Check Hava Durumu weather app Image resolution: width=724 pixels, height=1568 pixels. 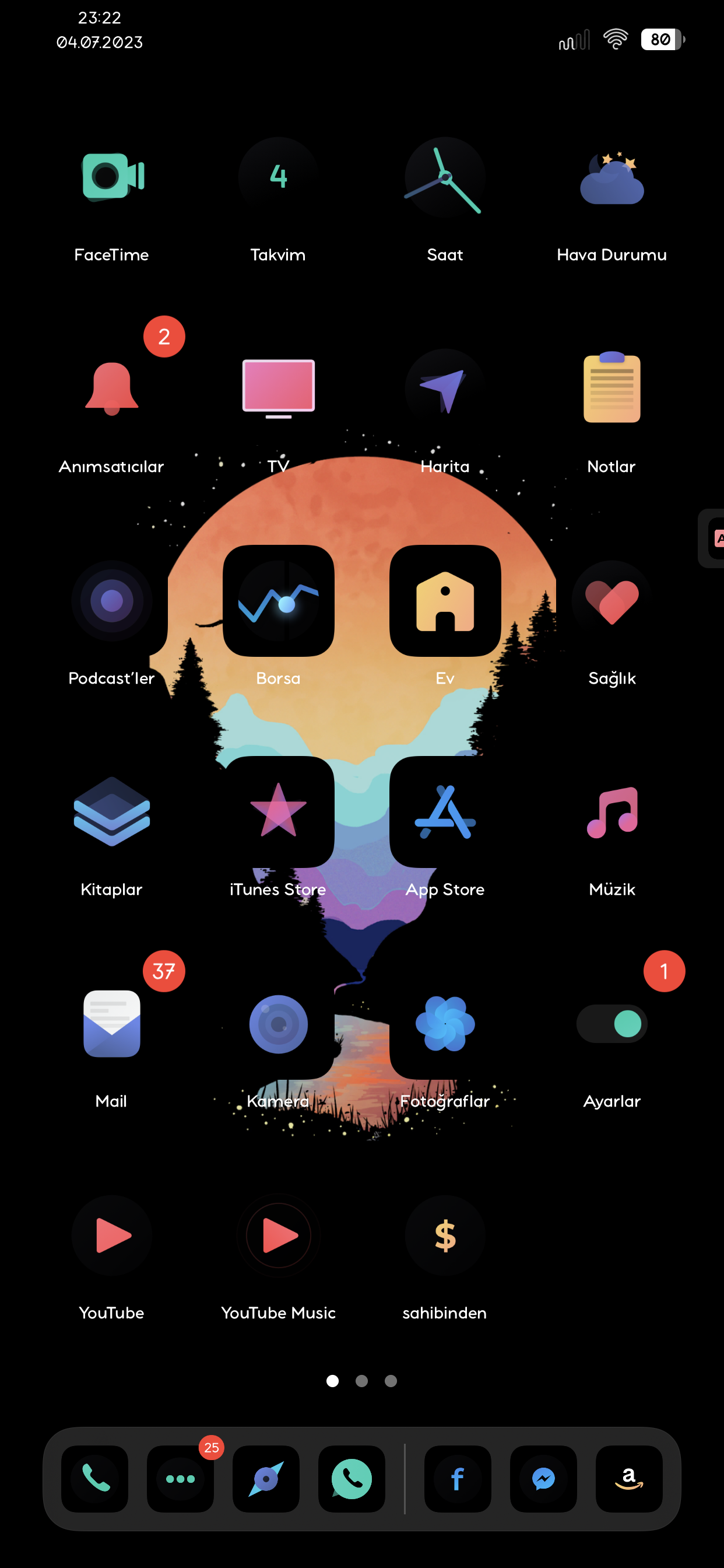(x=611, y=177)
